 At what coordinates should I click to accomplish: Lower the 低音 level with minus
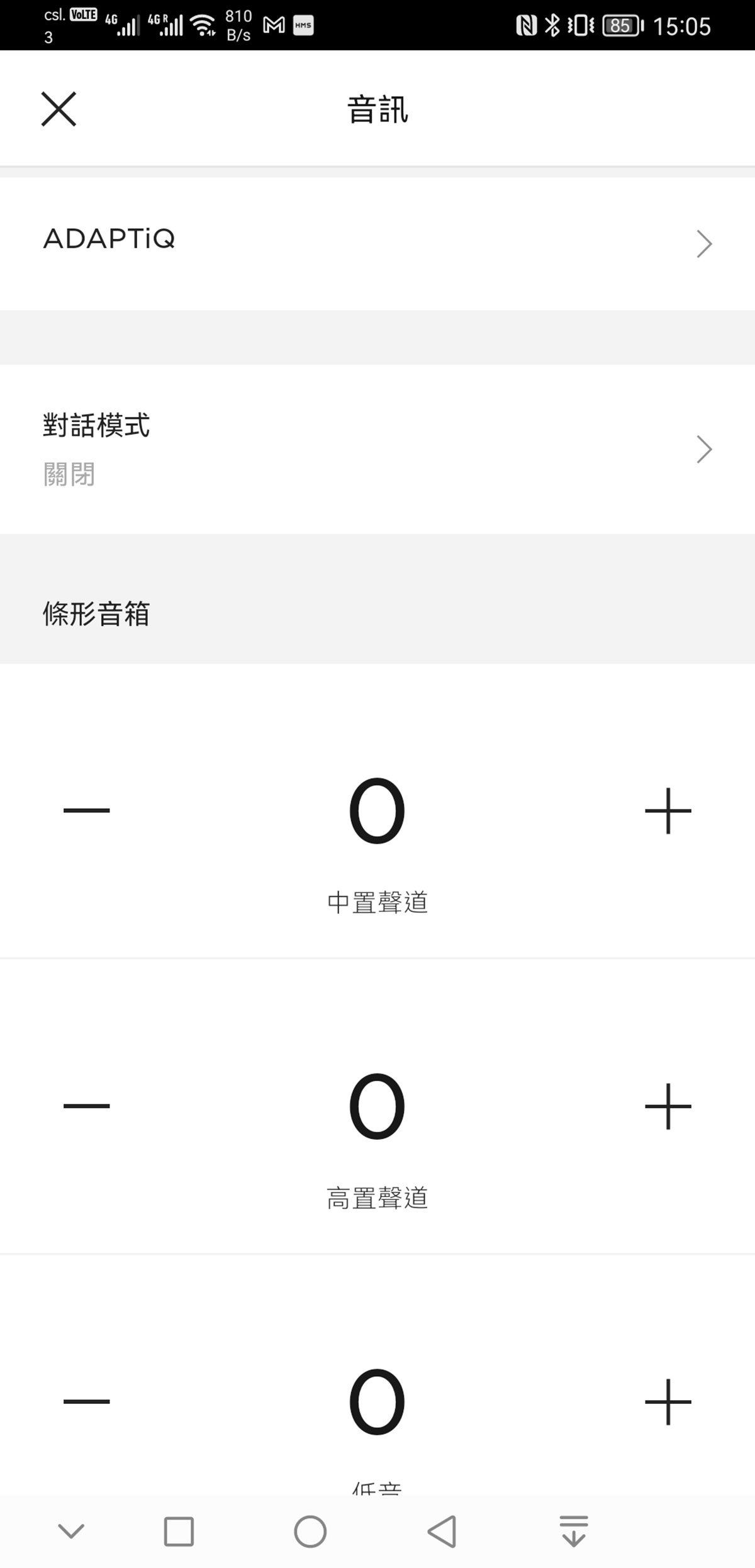point(87,1401)
